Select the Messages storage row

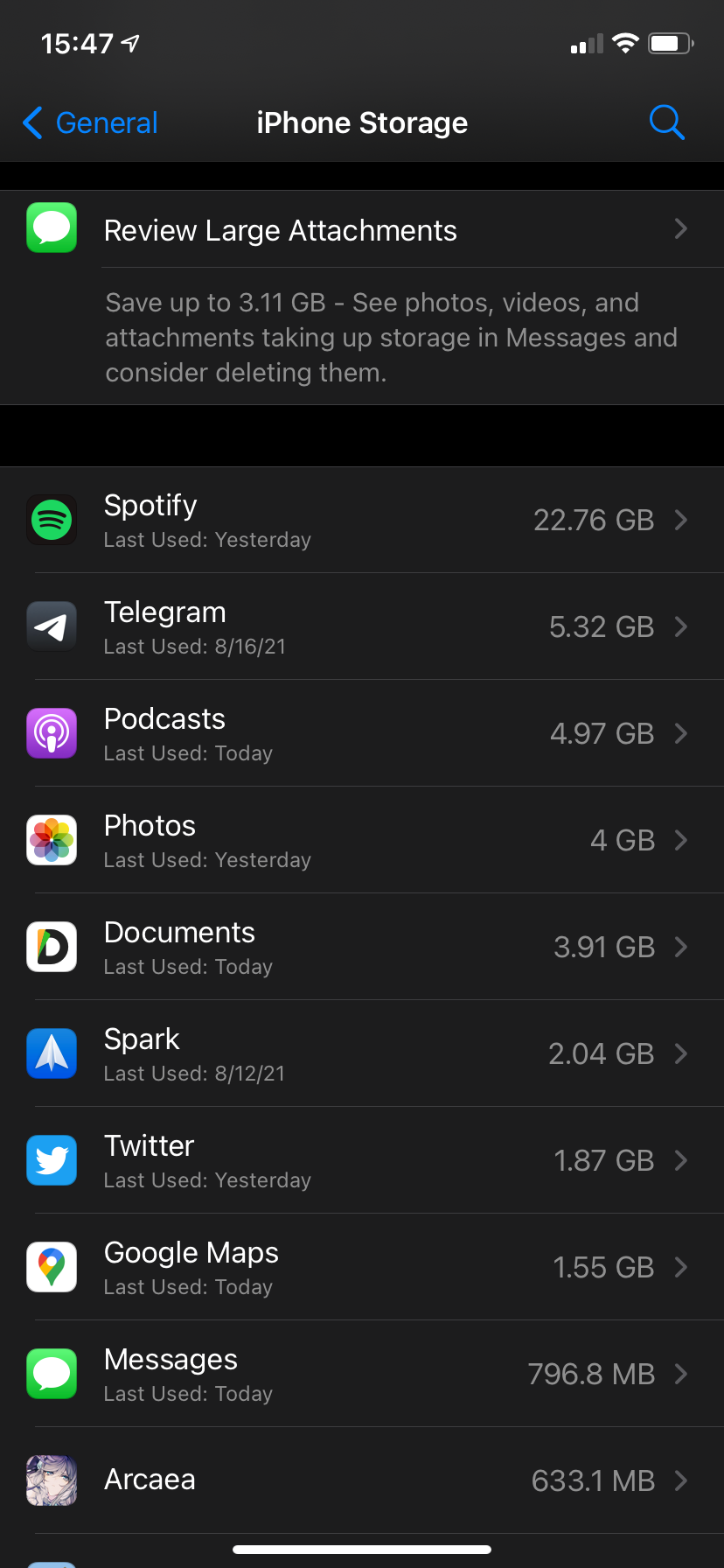pyautogui.click(x=362, y=1373)
